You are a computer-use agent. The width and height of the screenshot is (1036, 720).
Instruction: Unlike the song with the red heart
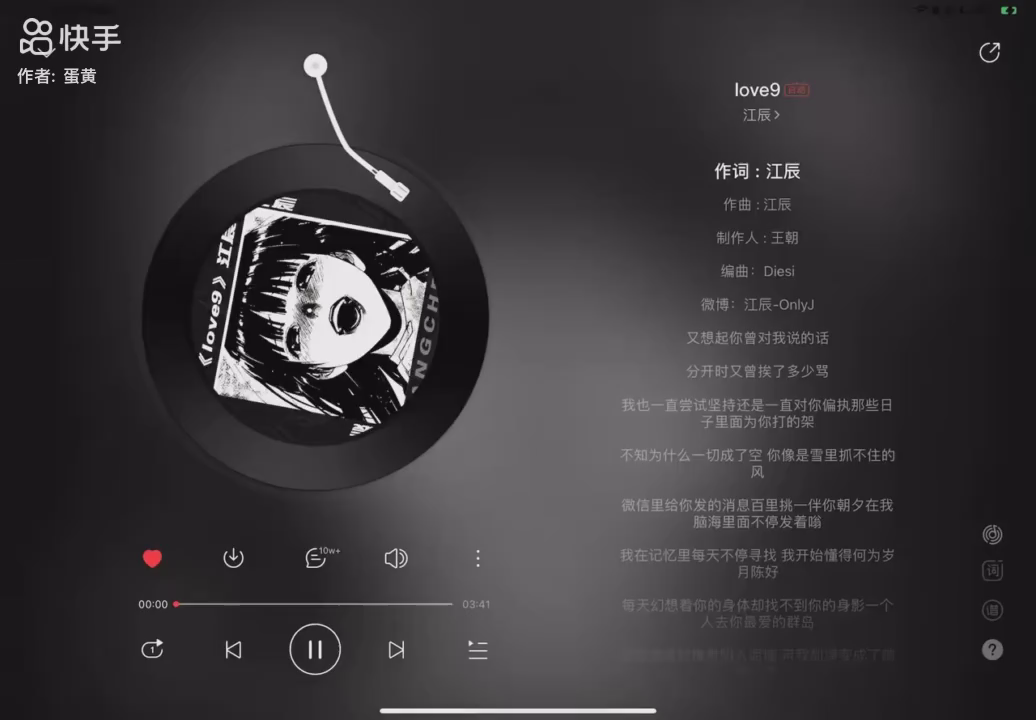pyautogui.click(x=152, y=558)
